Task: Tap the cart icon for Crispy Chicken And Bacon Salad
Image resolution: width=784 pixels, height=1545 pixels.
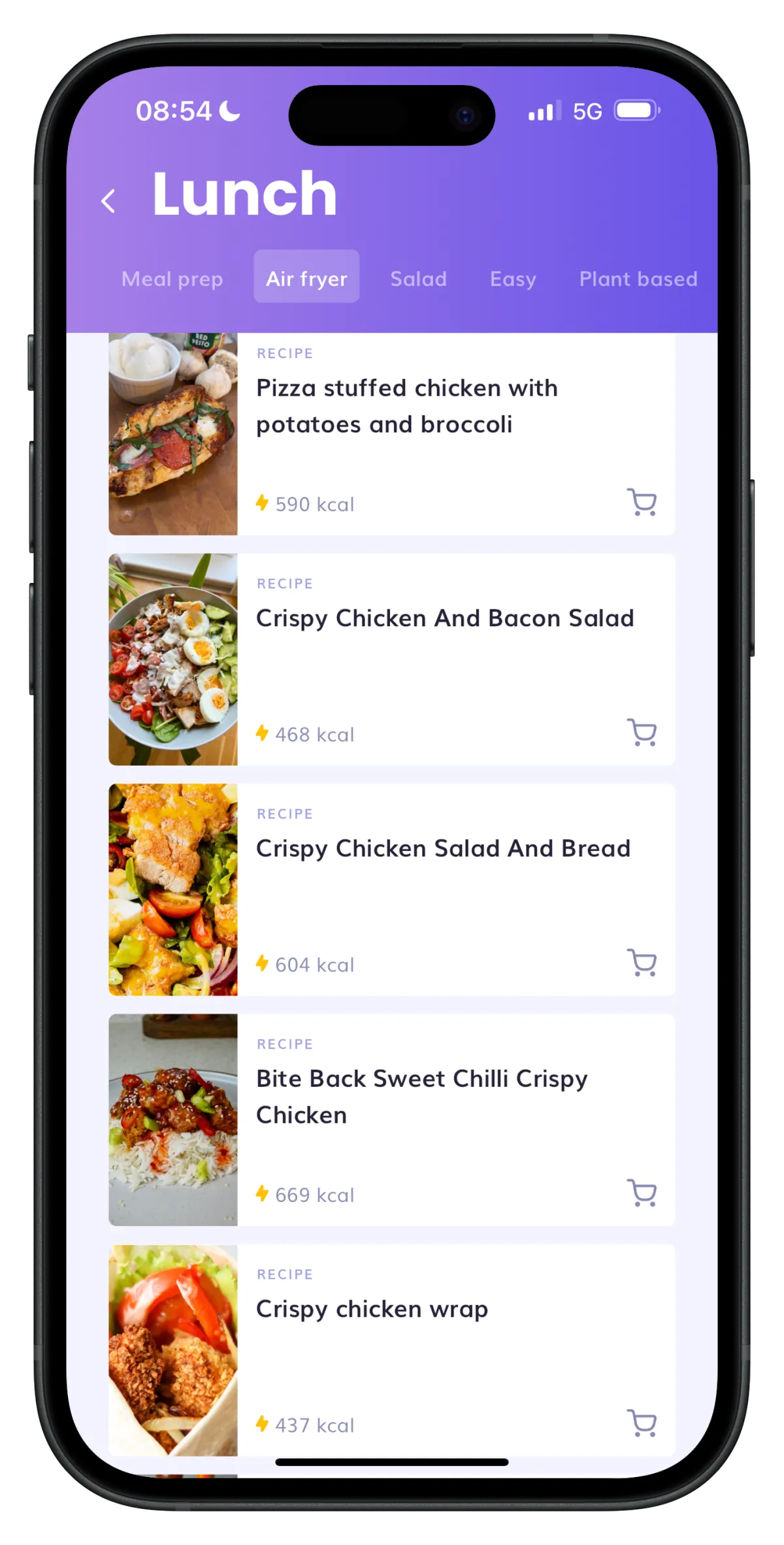Action: [x=642, y=733]
